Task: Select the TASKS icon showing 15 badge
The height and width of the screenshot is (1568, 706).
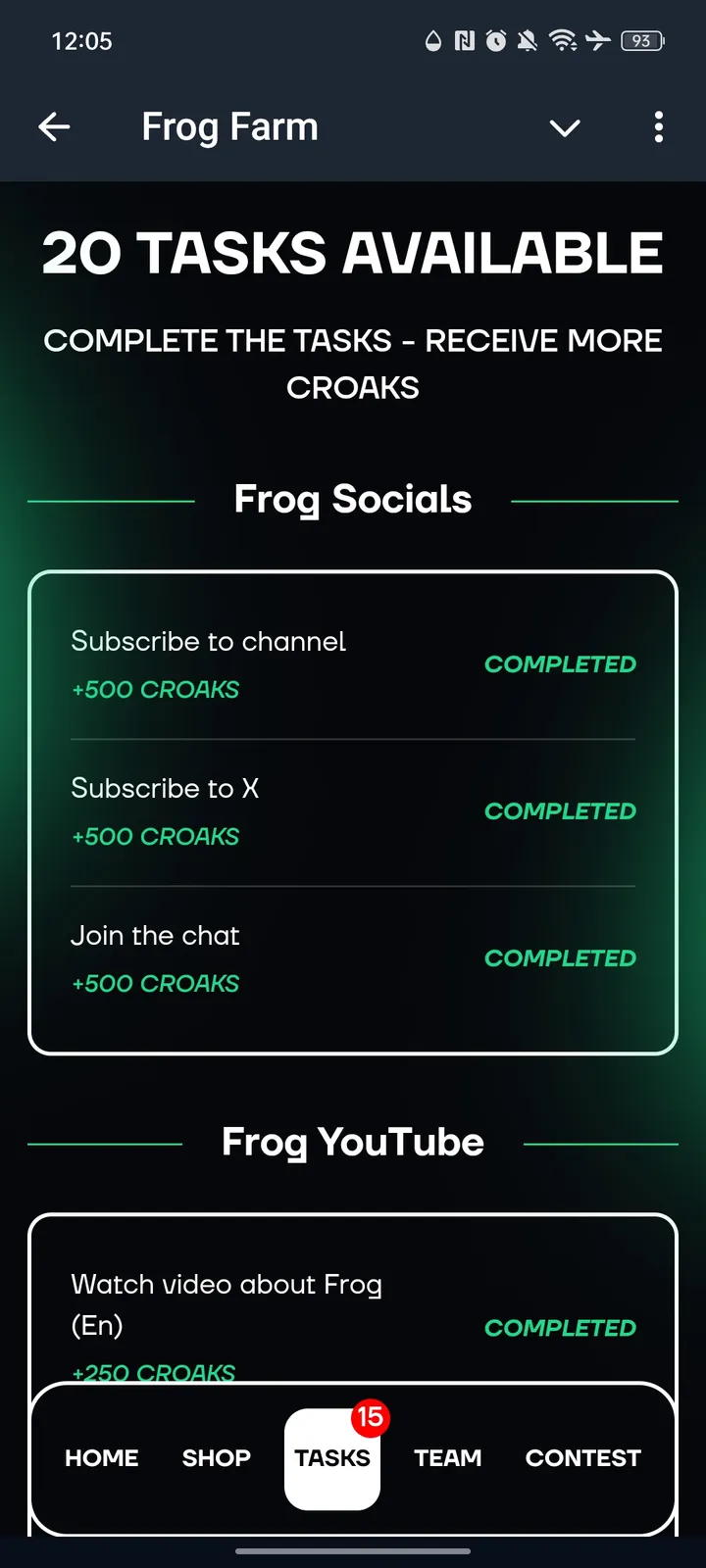Action: pyautogui.click(x=332, y=1457)
